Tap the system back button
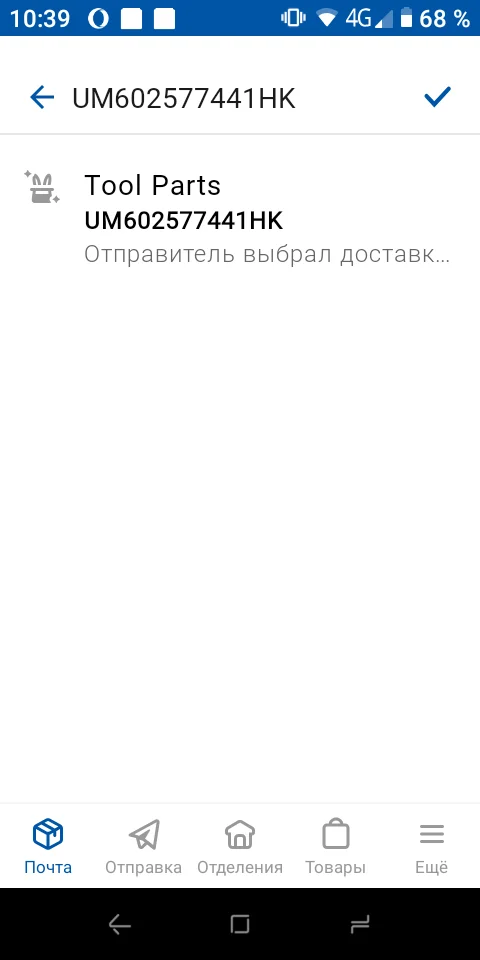The height and width of the screenshot is (960, 480). click(120, 924)
